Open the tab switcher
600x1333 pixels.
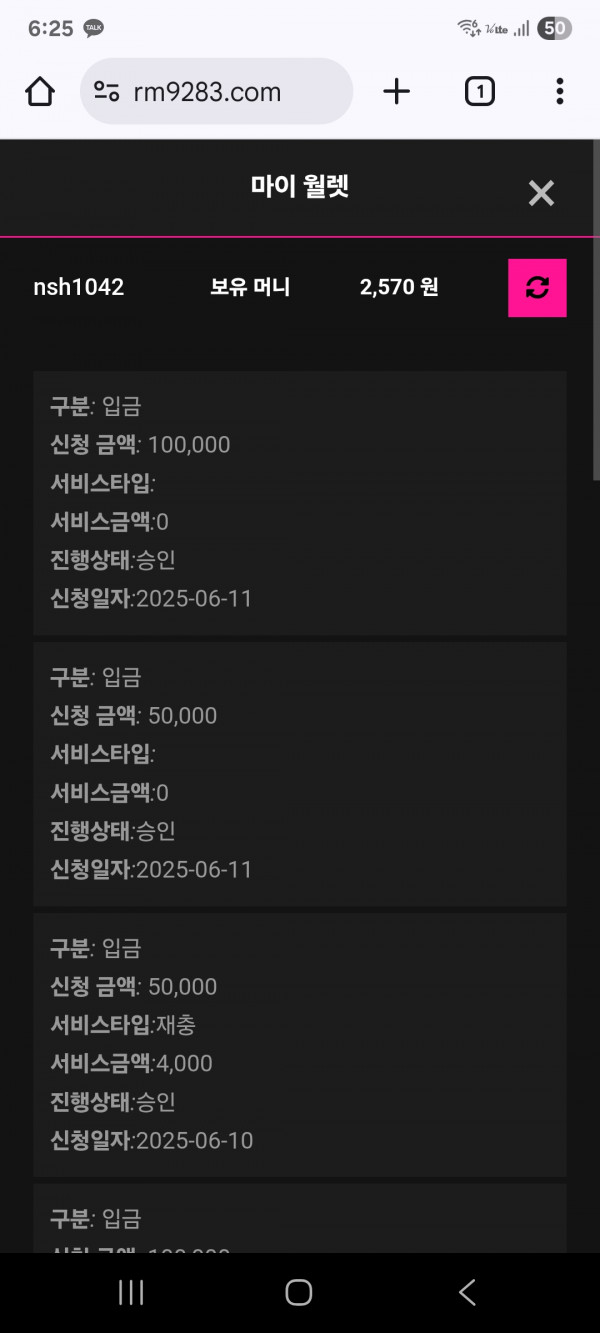(479, 92)
